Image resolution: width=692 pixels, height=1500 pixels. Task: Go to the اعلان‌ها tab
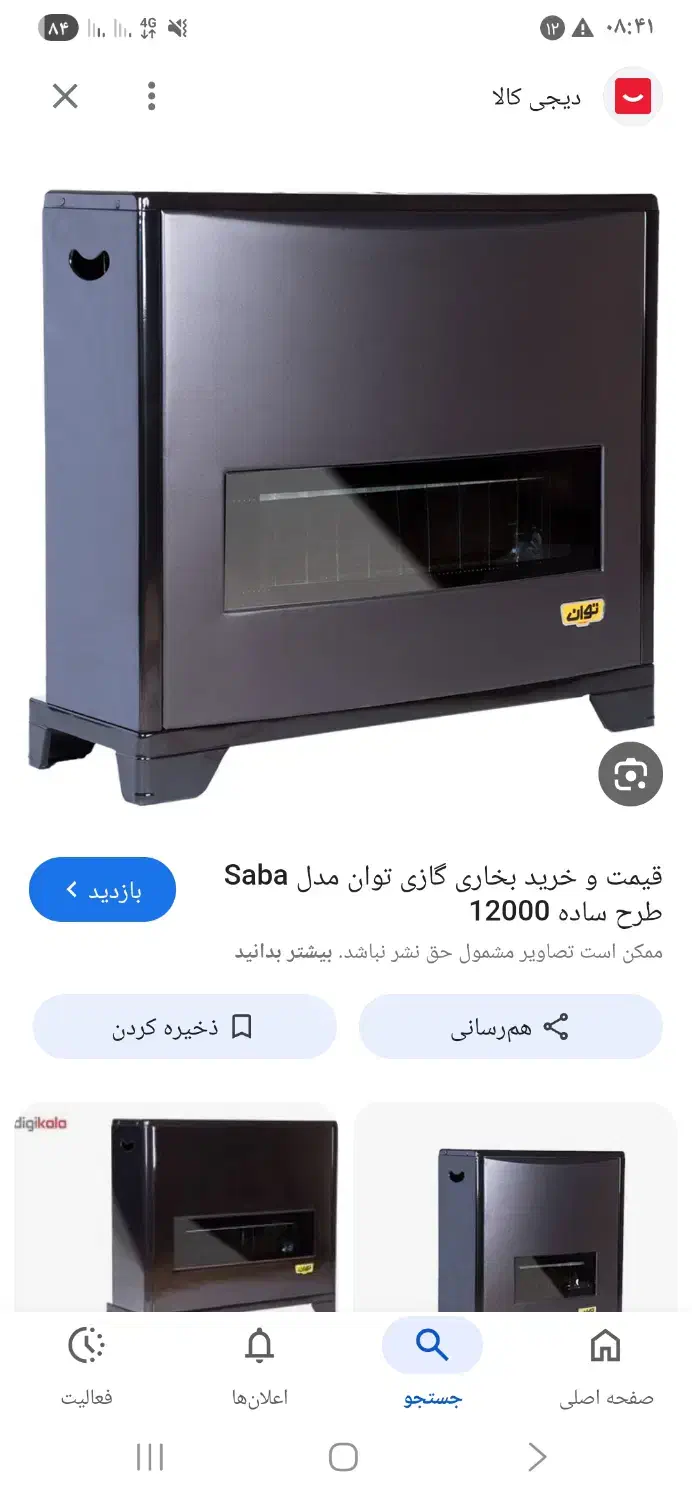point(259,1365)
